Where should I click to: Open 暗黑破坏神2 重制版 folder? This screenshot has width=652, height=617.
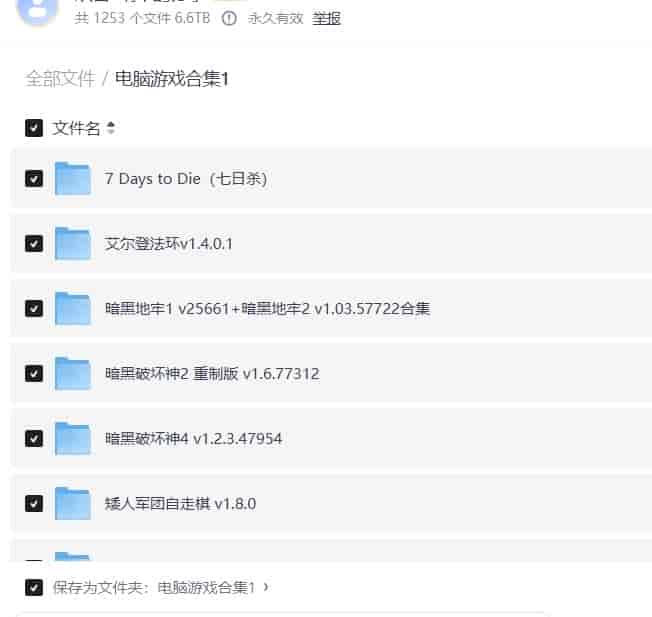(211, 374)
